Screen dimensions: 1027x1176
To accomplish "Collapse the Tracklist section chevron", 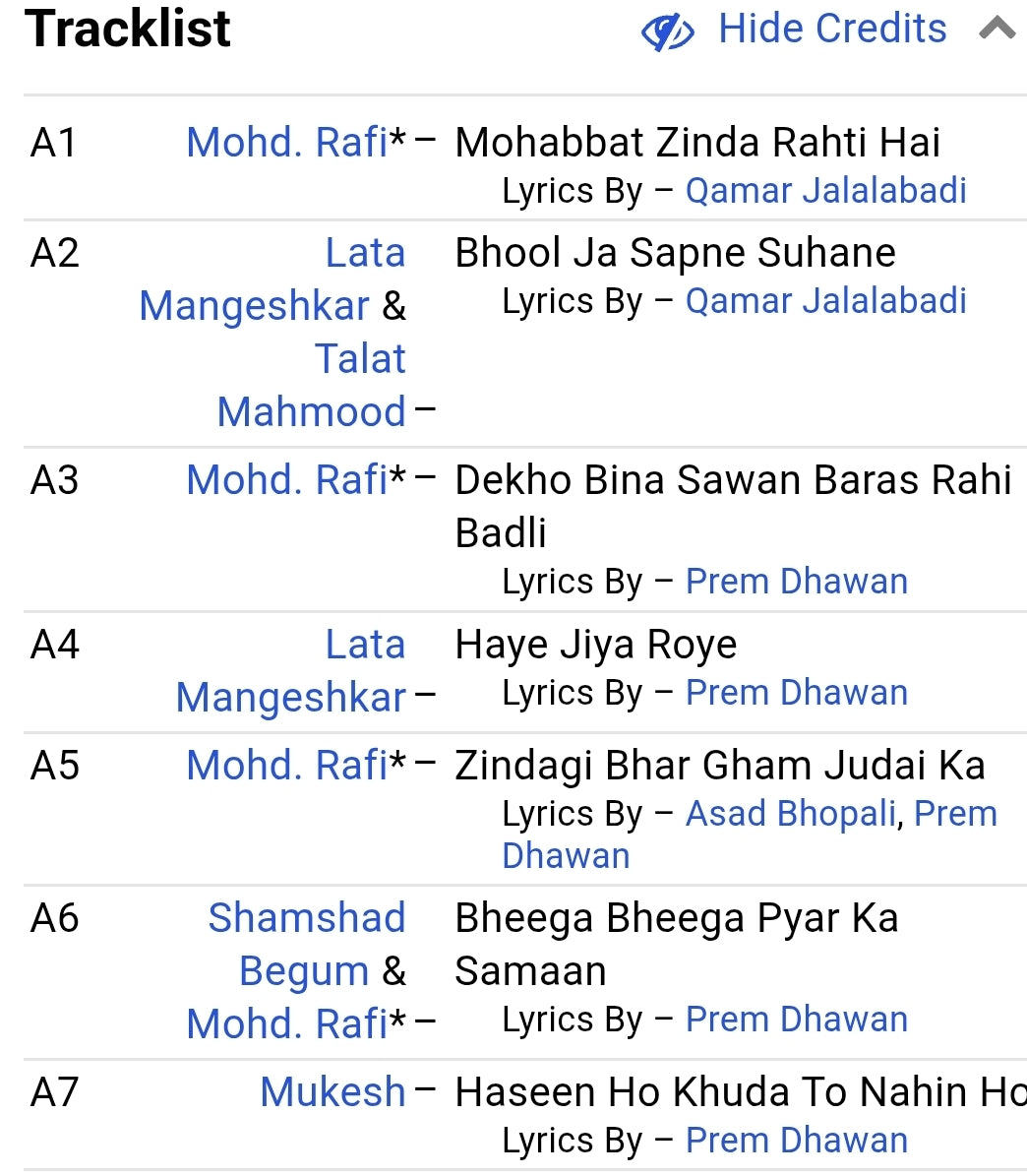I will click(x=997, y=30).
